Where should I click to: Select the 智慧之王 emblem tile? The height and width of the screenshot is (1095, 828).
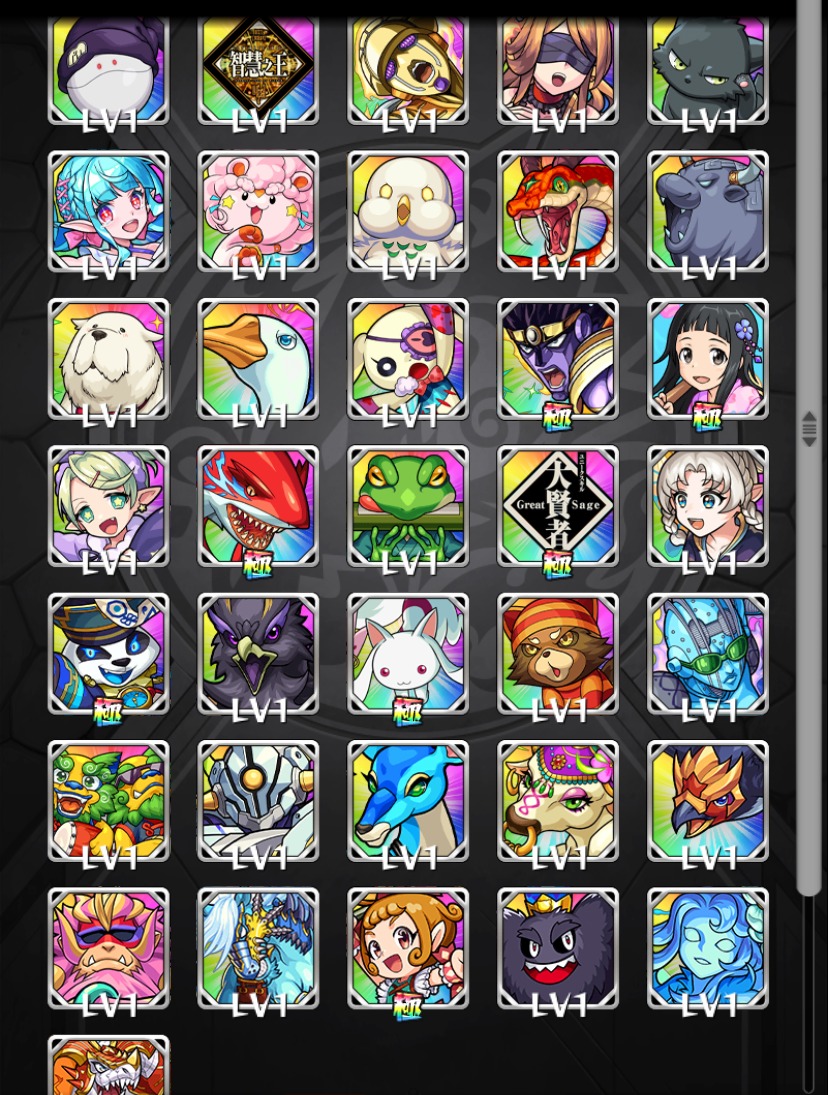[x=258, y=62]
